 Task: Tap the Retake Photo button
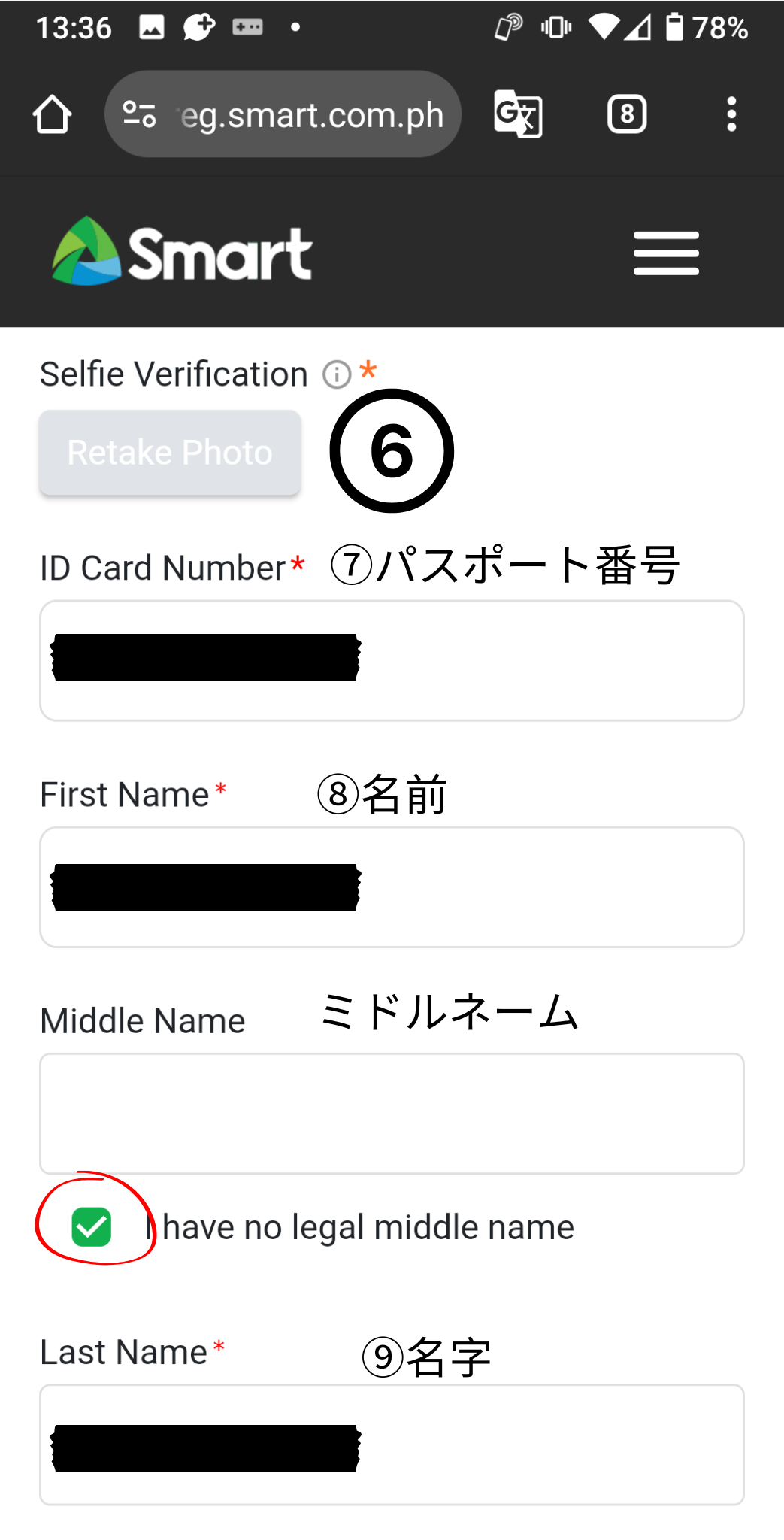(x=170, y=453)
